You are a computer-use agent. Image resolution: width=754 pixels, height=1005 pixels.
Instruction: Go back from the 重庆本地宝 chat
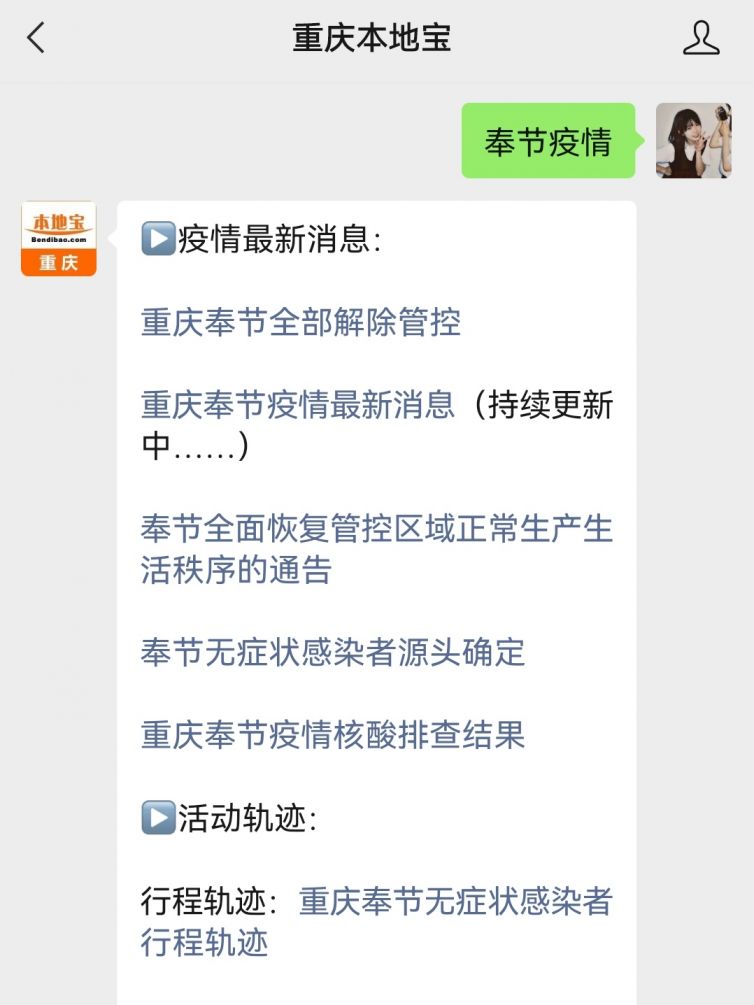point(37,39)
